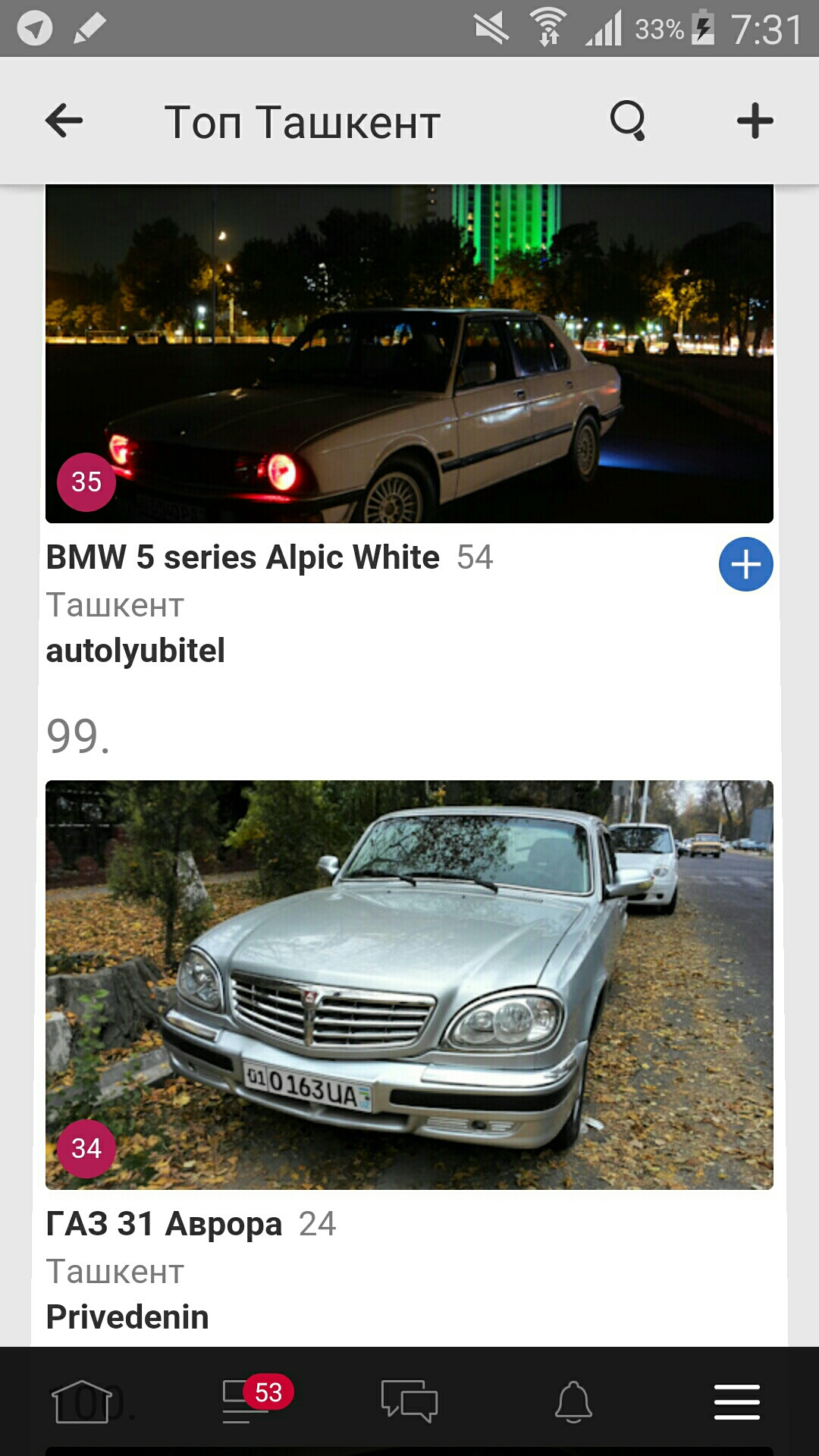
Task: Open search in the top bar
Action: pyautogui.click(x=628, y=121)
